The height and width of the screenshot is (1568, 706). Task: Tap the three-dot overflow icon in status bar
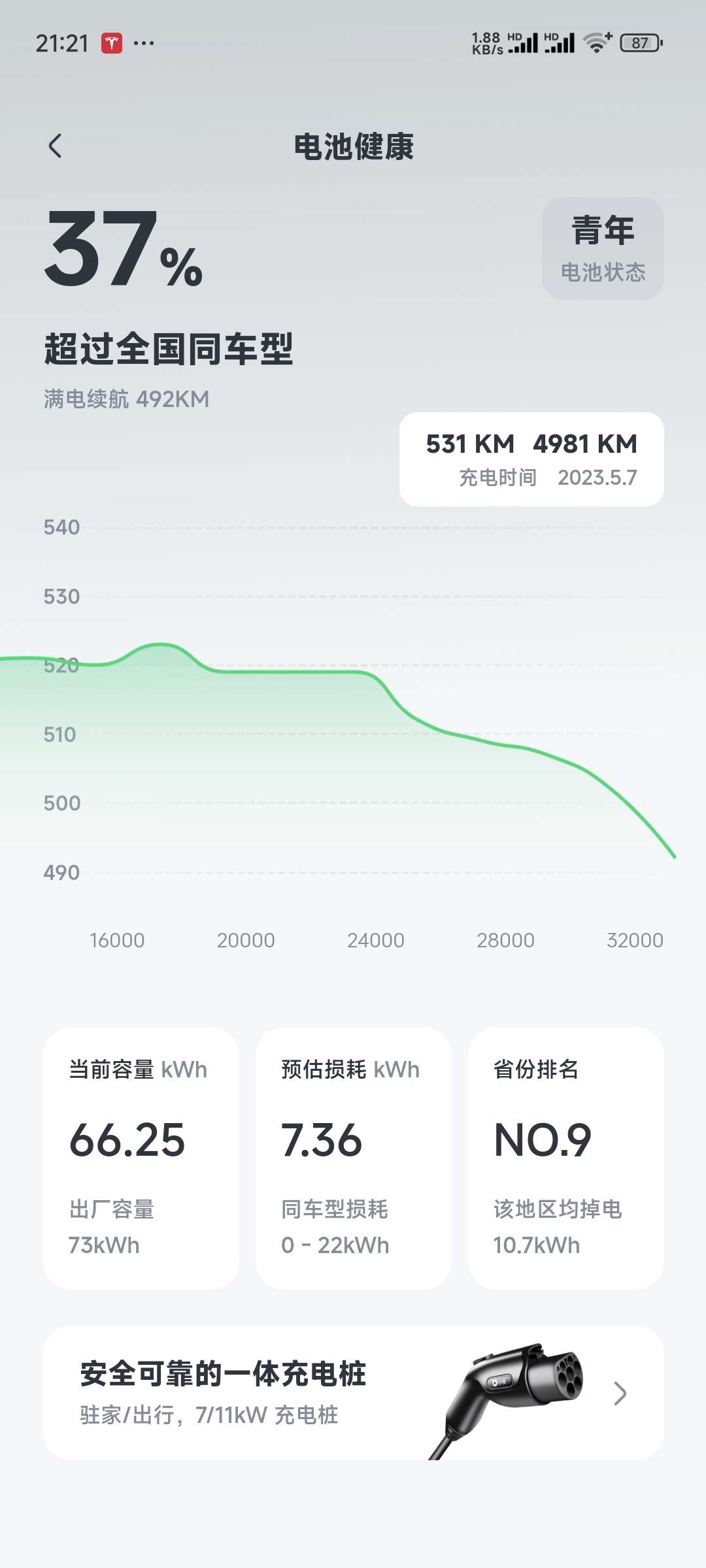143,43
